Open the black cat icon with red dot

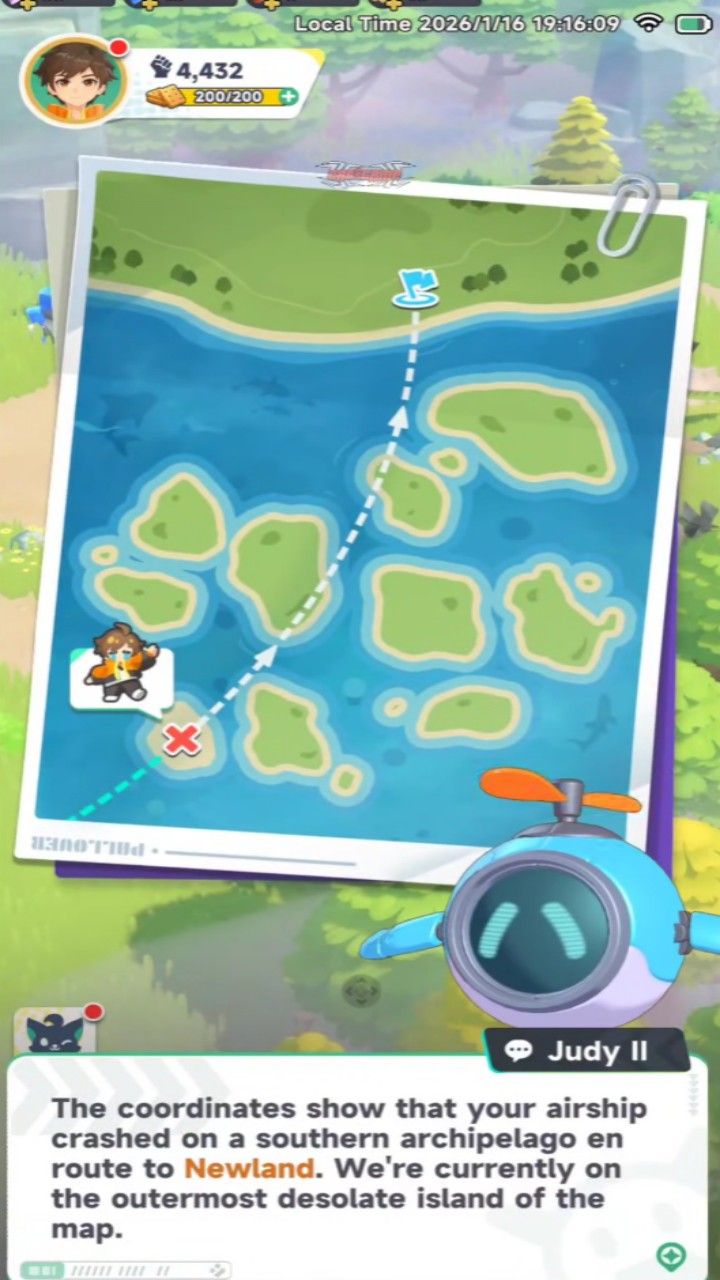pos(55,1034)
